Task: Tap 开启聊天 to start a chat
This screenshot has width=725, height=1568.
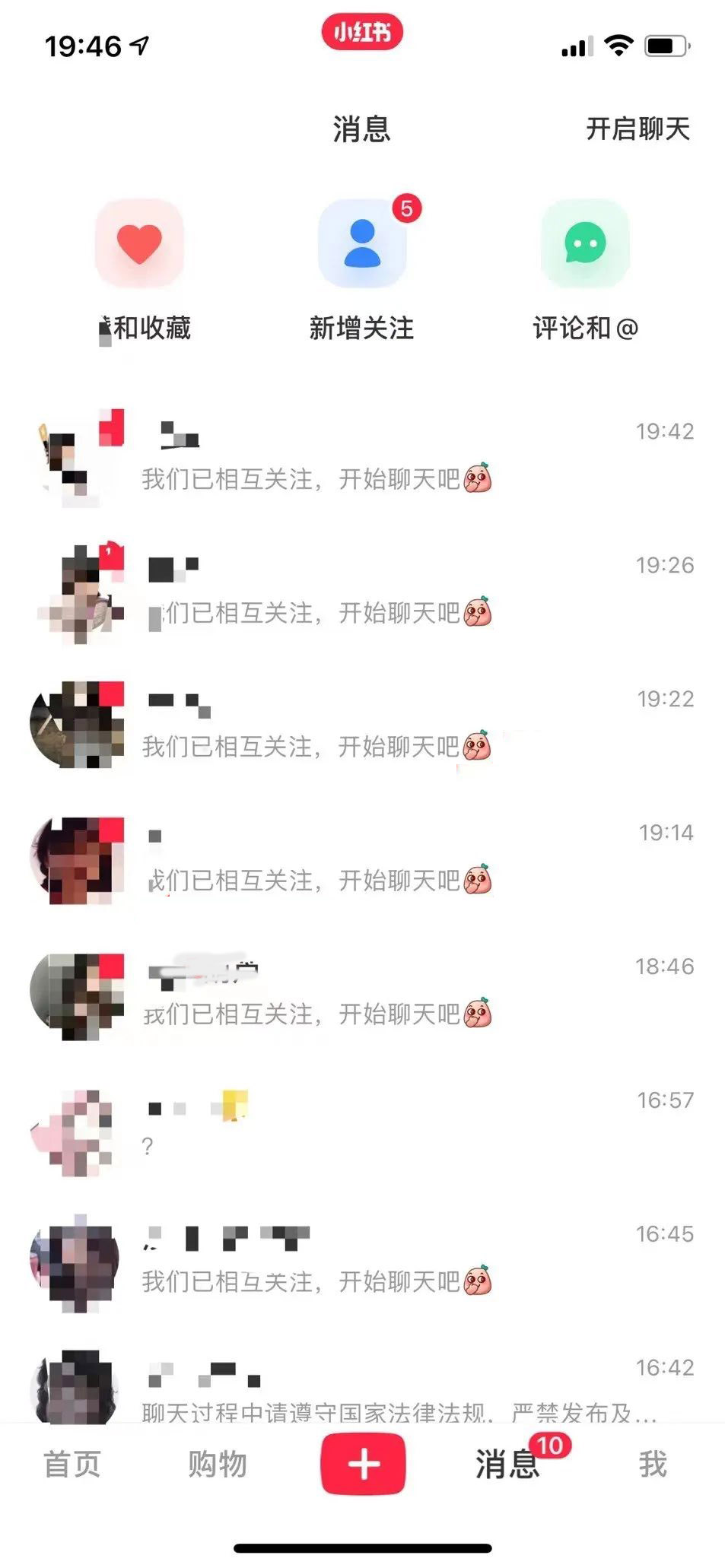Action: (638, 129)
